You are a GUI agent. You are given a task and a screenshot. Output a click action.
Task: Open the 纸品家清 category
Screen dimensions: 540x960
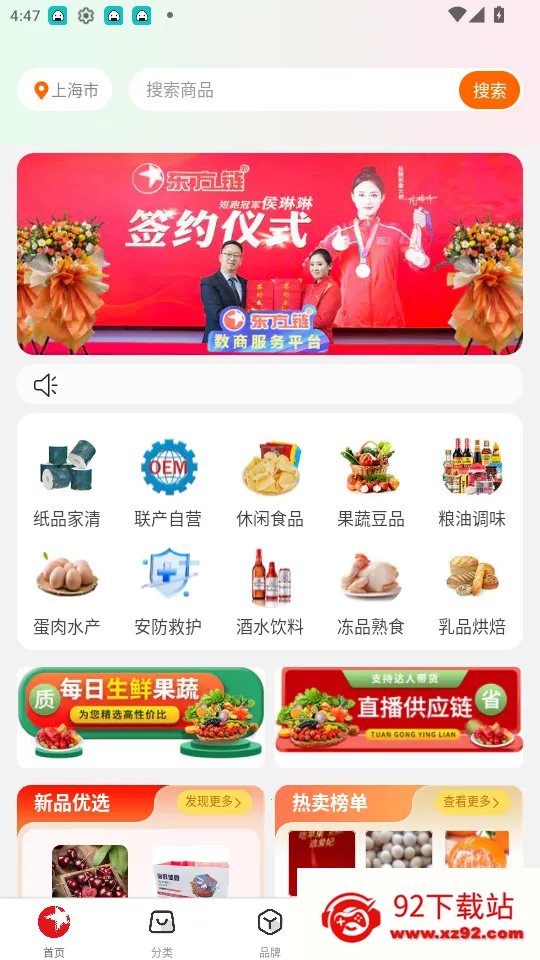(x=67, y=482)
